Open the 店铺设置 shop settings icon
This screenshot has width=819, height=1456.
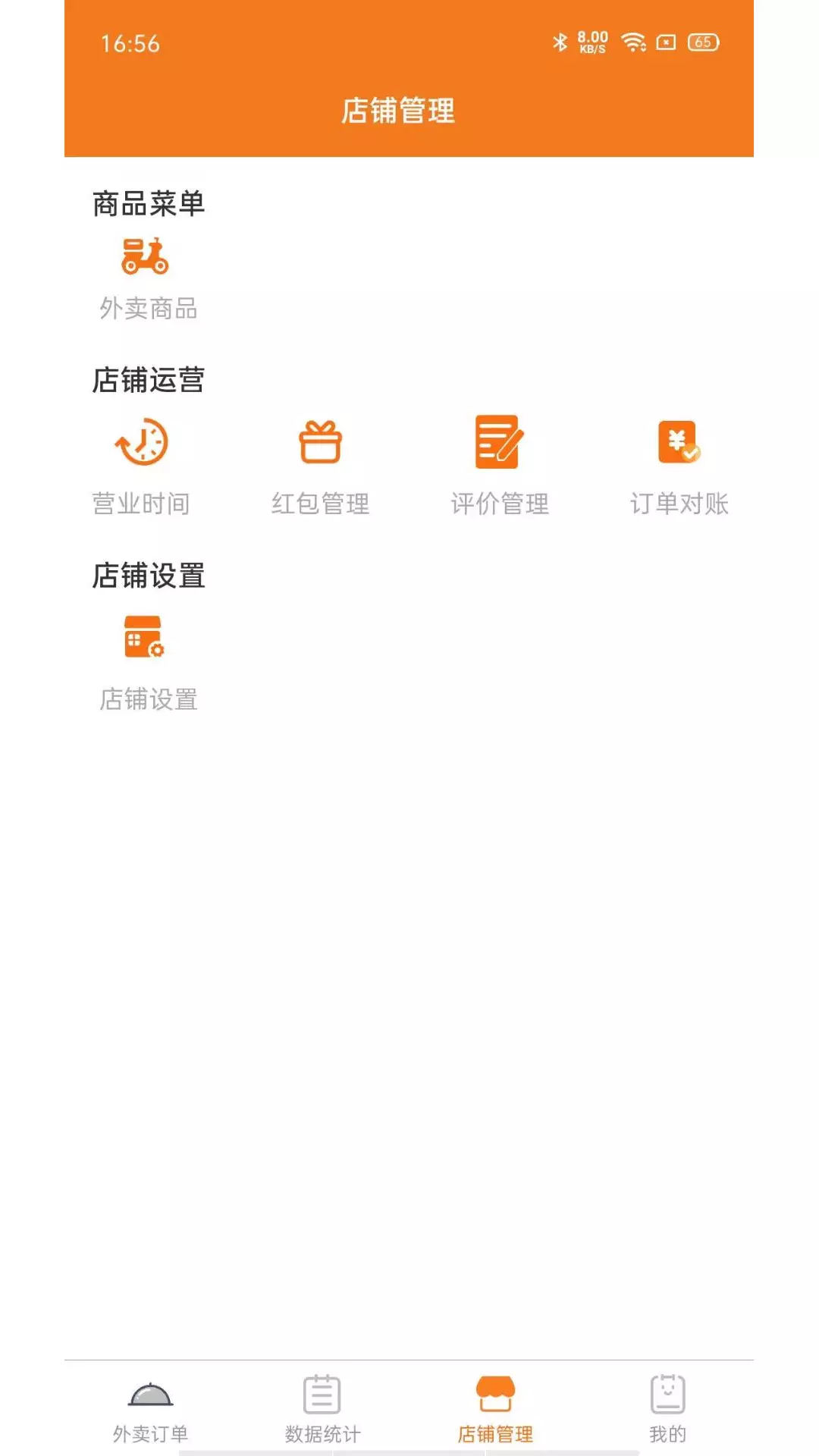point(144,636)
